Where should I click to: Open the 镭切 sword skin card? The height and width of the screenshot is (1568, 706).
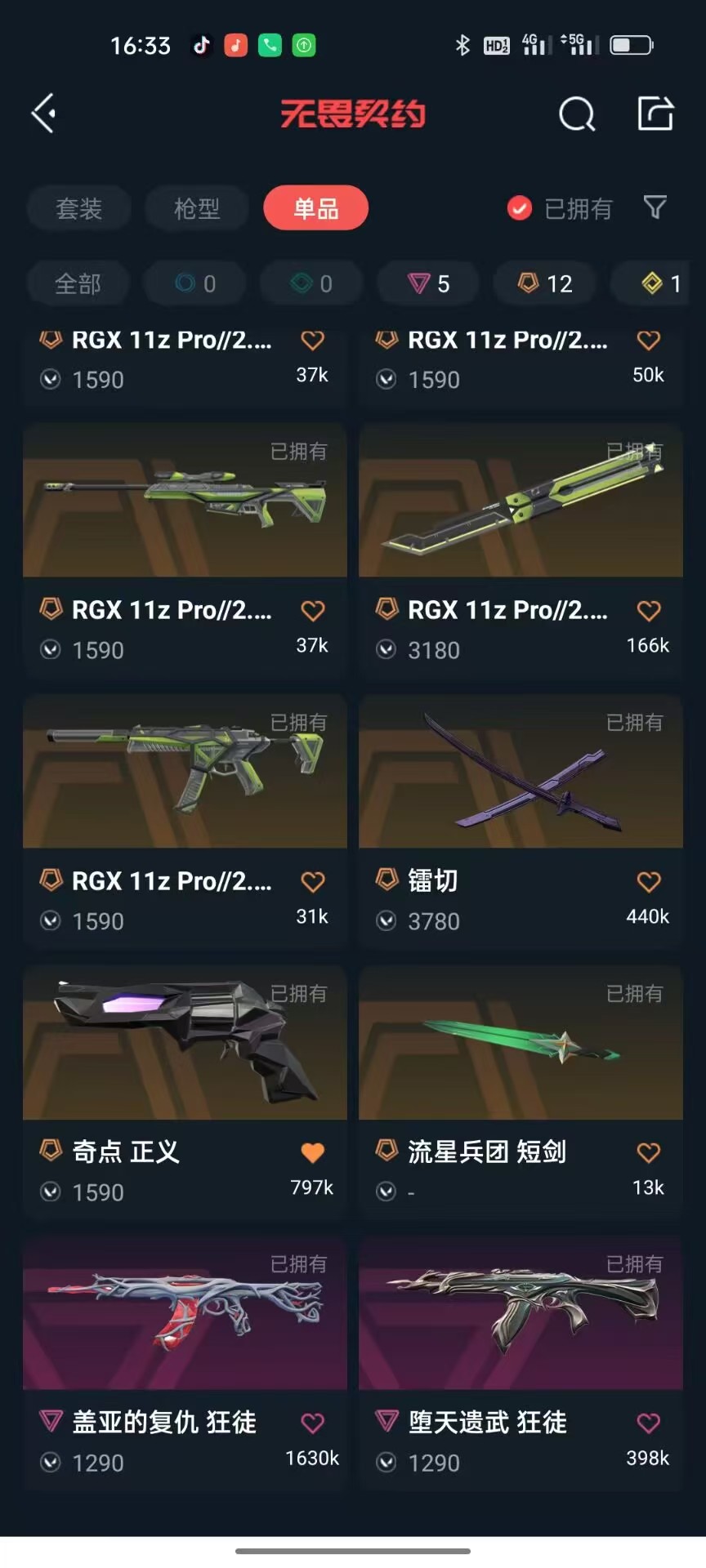tap(521, 772)
